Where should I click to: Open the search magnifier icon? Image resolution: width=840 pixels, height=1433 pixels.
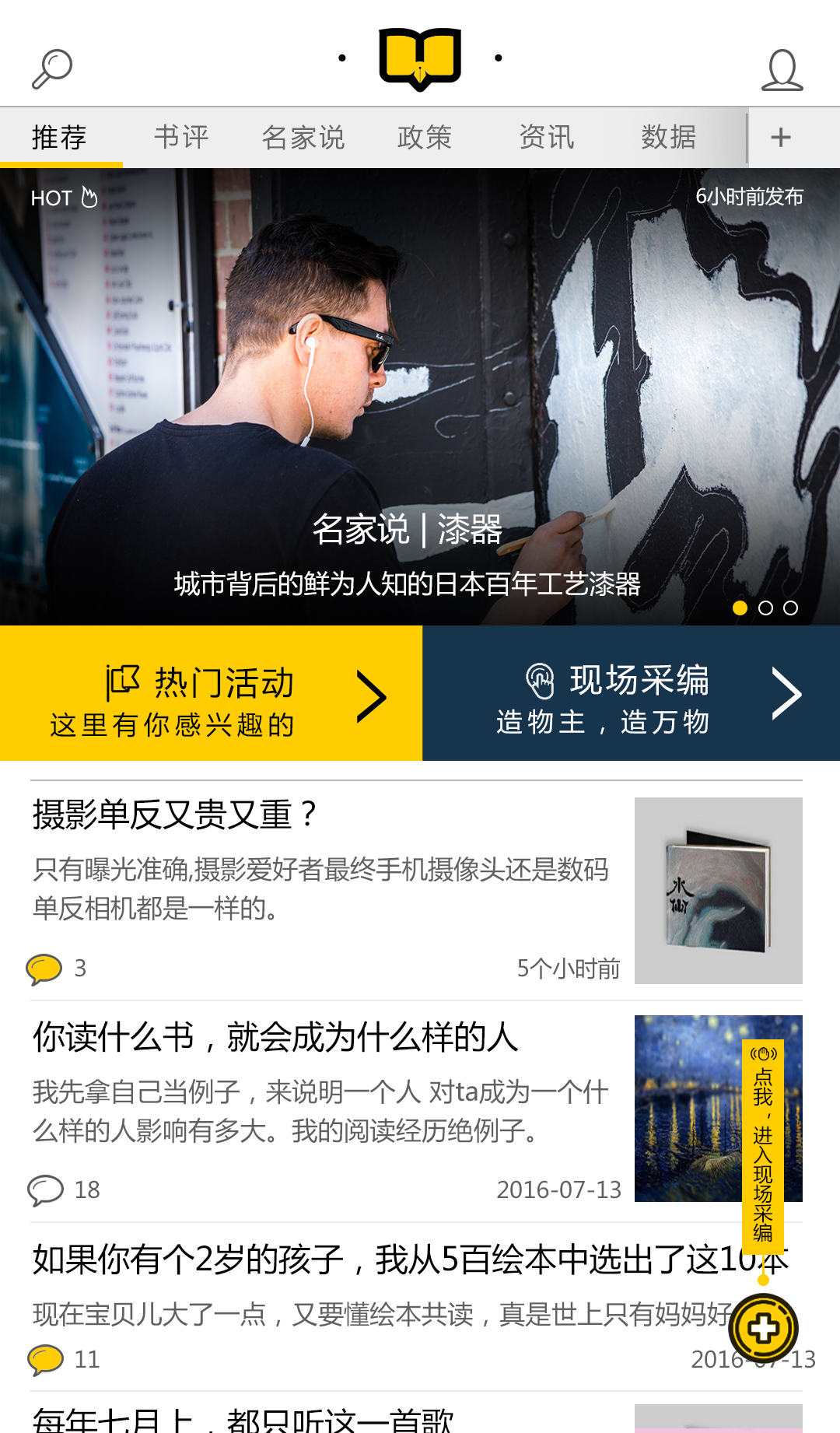(52, 69)
